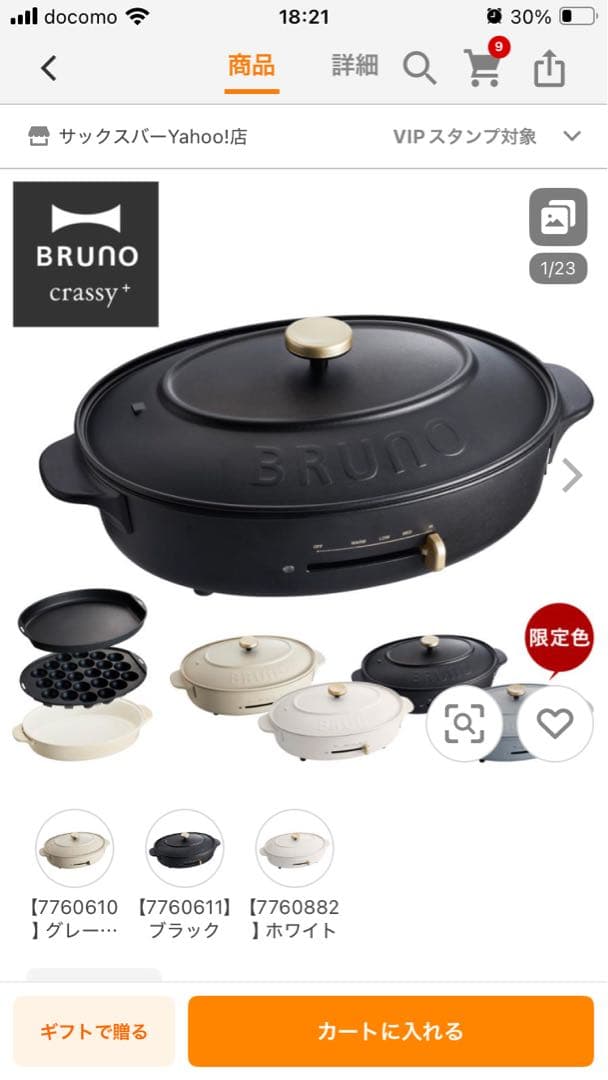Add item with カートに入れる button
The image size is (608, 1080).
tap(390, 1031)
